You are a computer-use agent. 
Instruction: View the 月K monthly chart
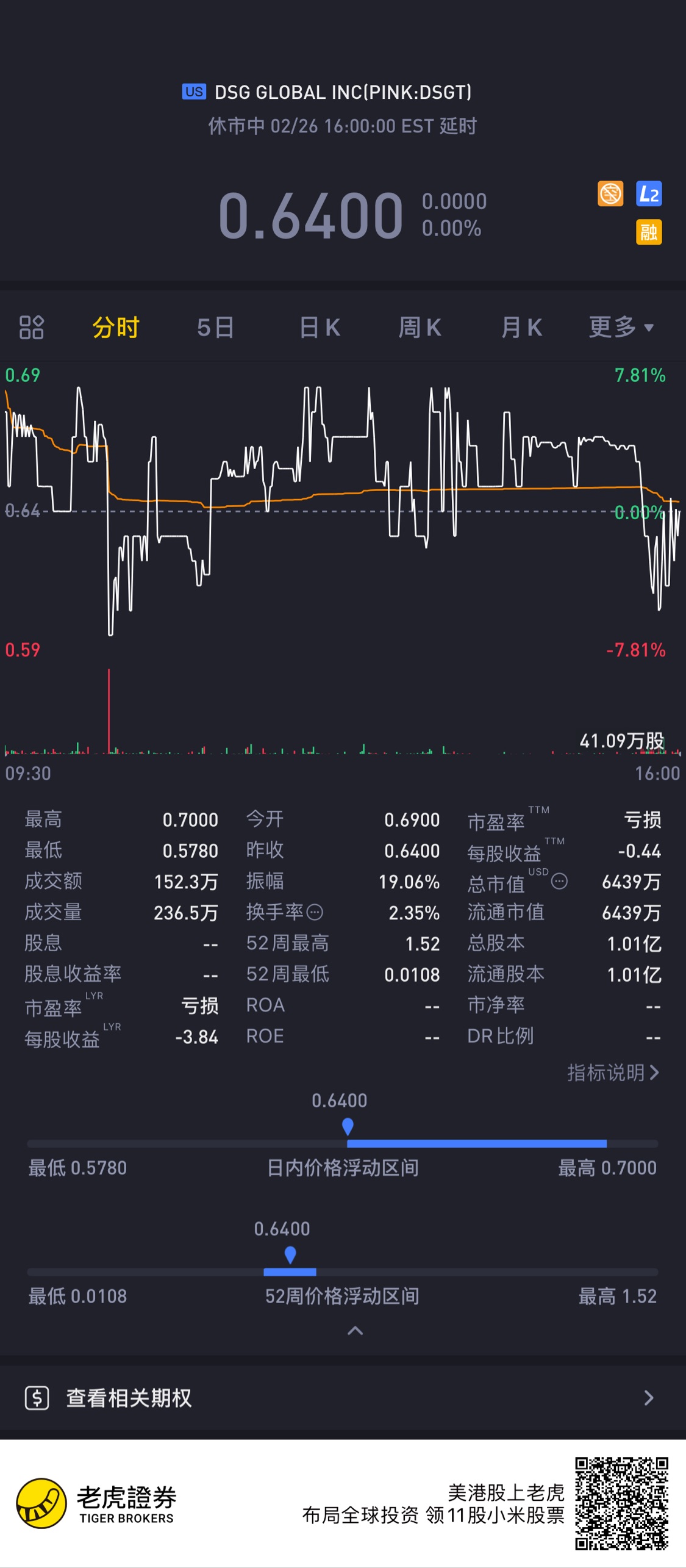pyautogui.click(x=521, y=327)
